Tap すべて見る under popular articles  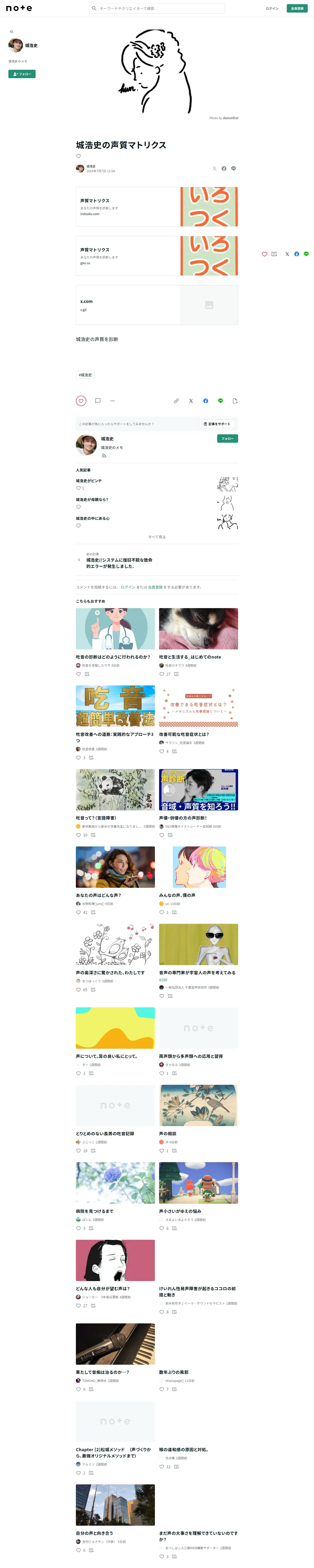click(x=157, y=537)
